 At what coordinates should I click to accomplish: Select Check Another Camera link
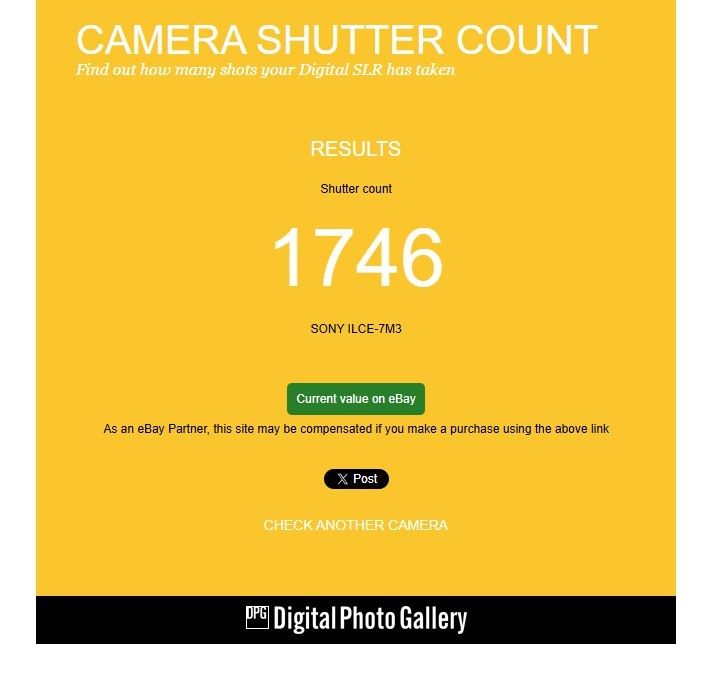[x=355, y=525]
